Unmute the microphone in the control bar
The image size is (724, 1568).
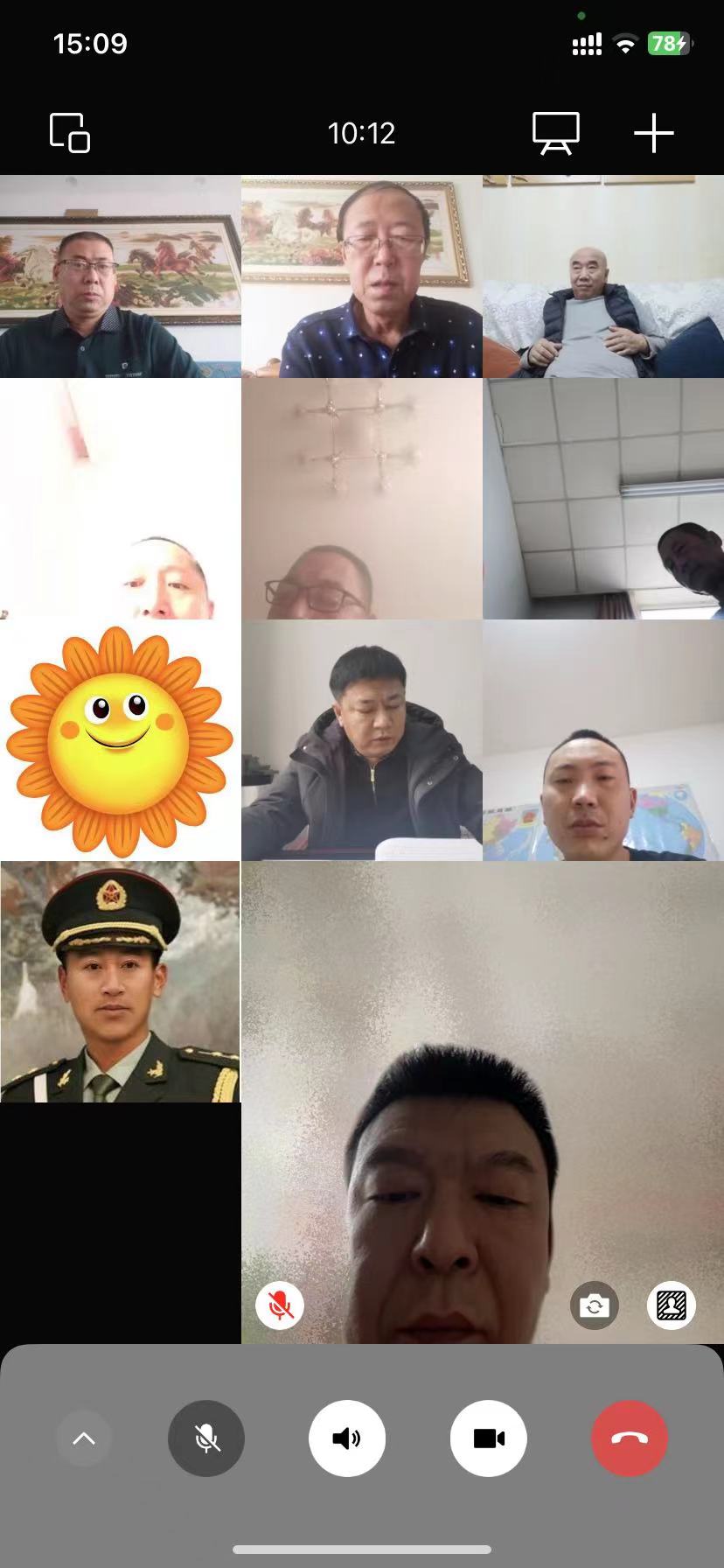pos(206,1438)
